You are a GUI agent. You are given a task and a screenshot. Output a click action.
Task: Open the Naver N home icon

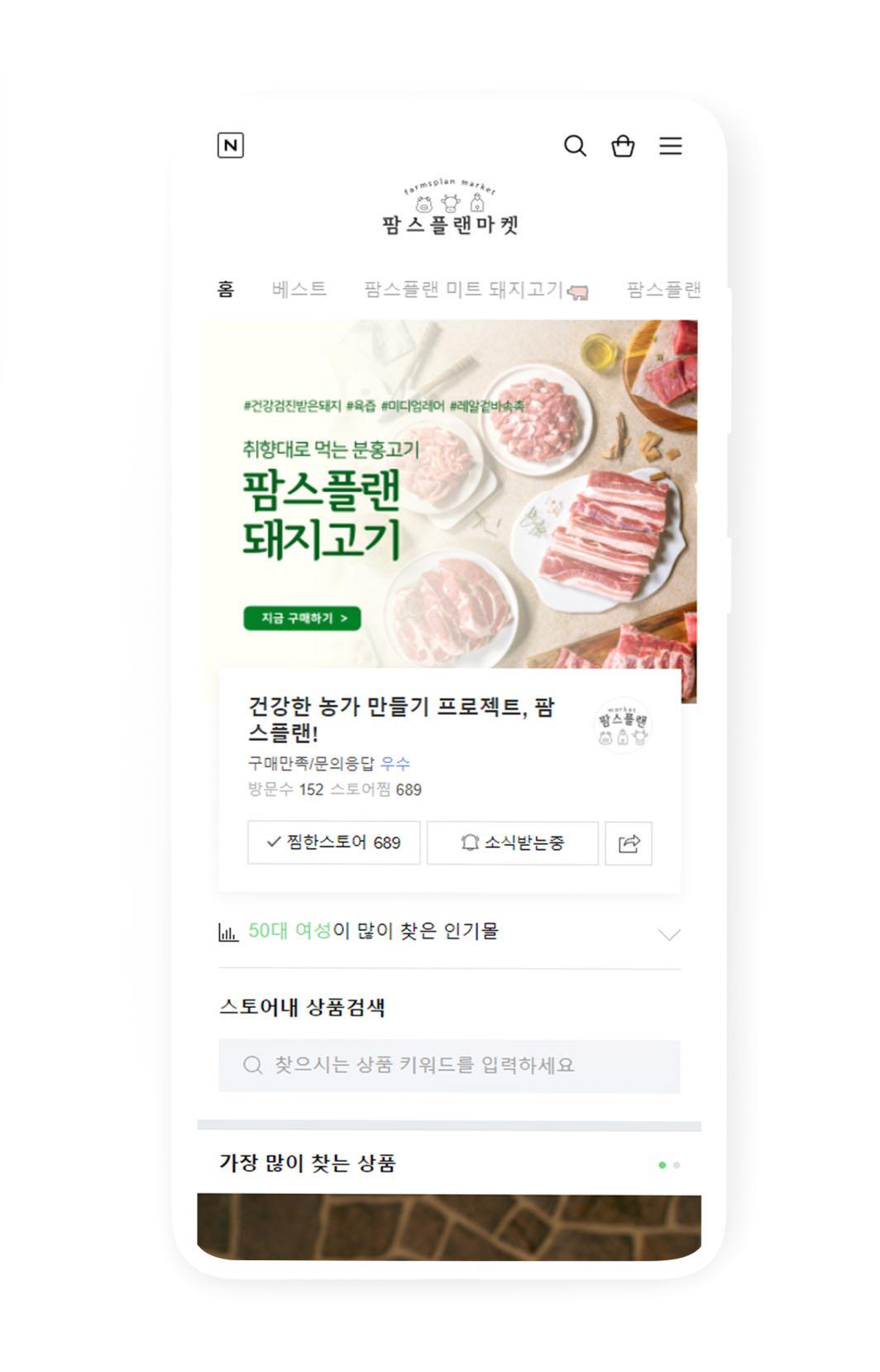[x=230, y=146]
